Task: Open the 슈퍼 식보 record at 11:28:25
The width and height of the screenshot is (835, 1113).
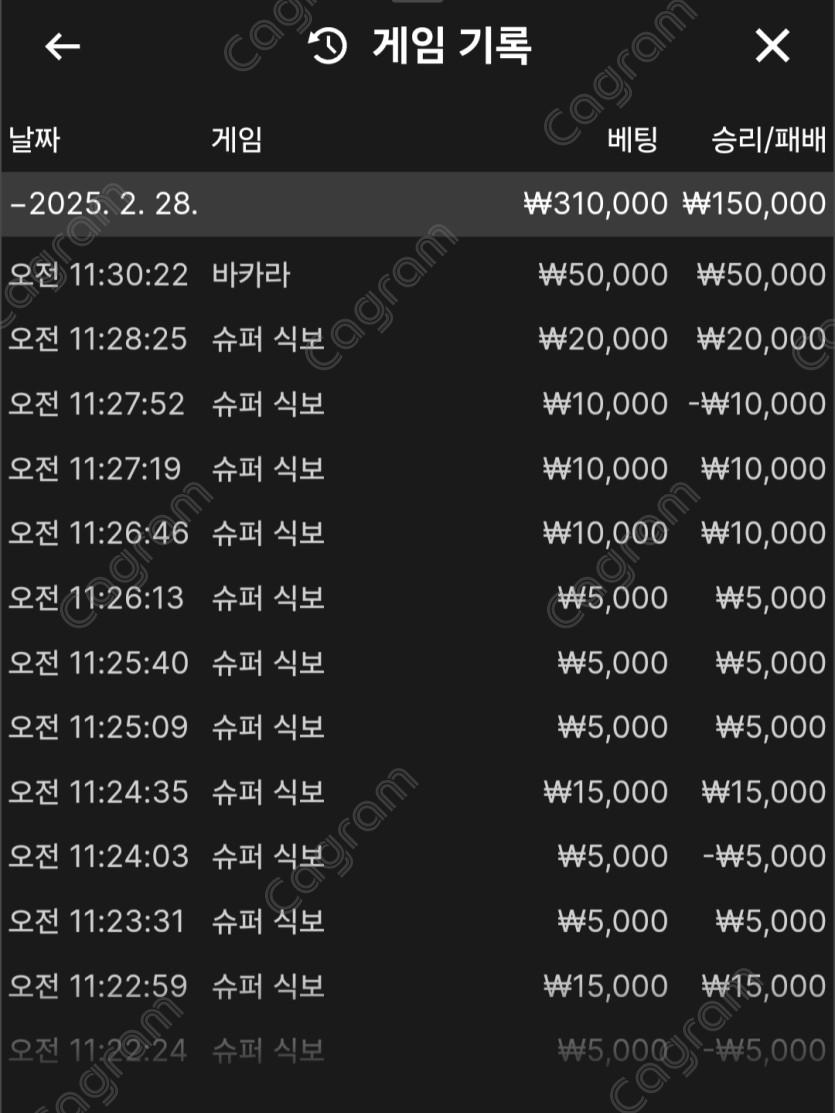Action: [x=417, y=339]
